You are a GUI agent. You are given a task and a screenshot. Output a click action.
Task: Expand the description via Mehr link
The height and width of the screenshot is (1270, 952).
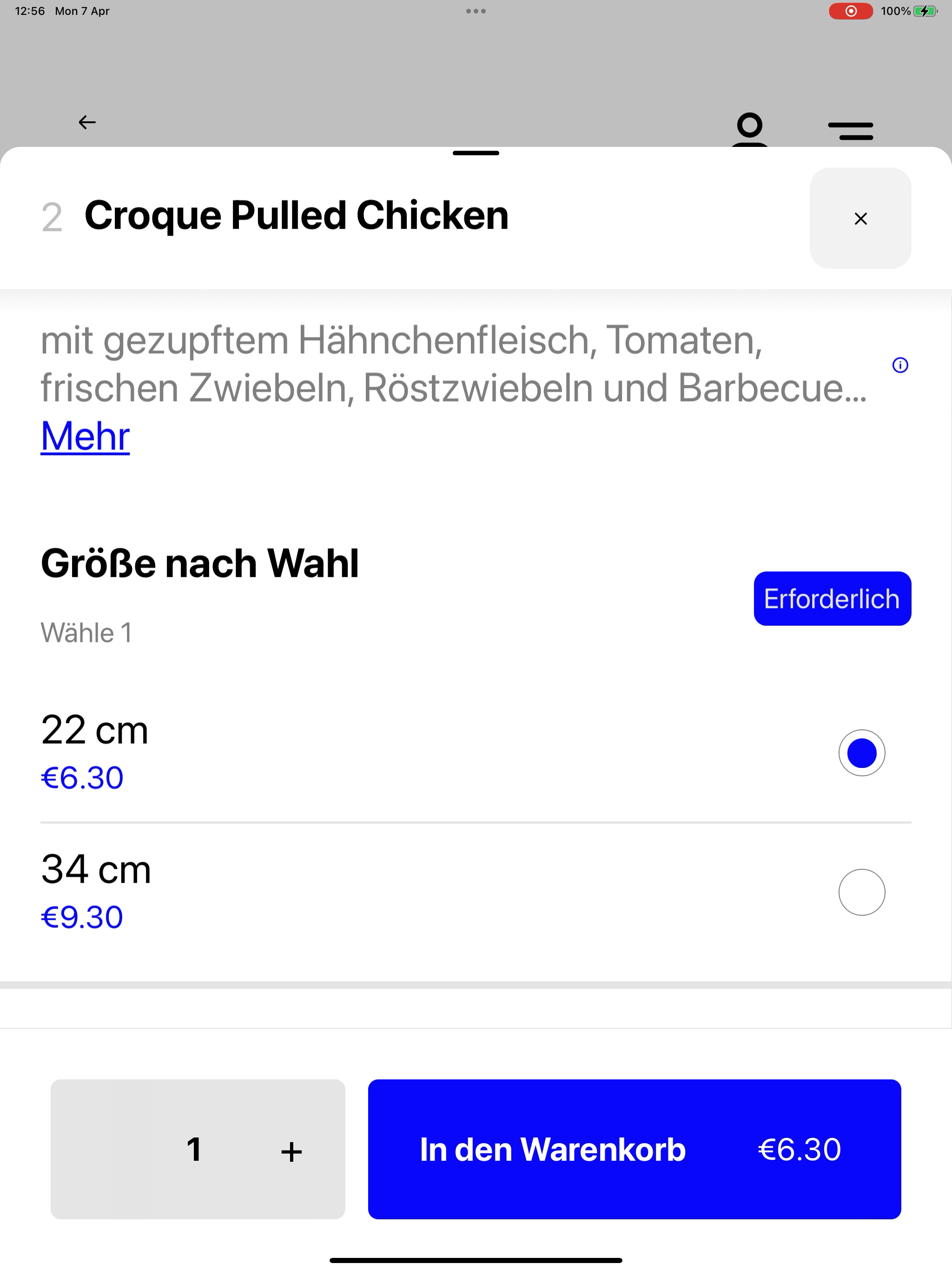(x=85, y=437)
